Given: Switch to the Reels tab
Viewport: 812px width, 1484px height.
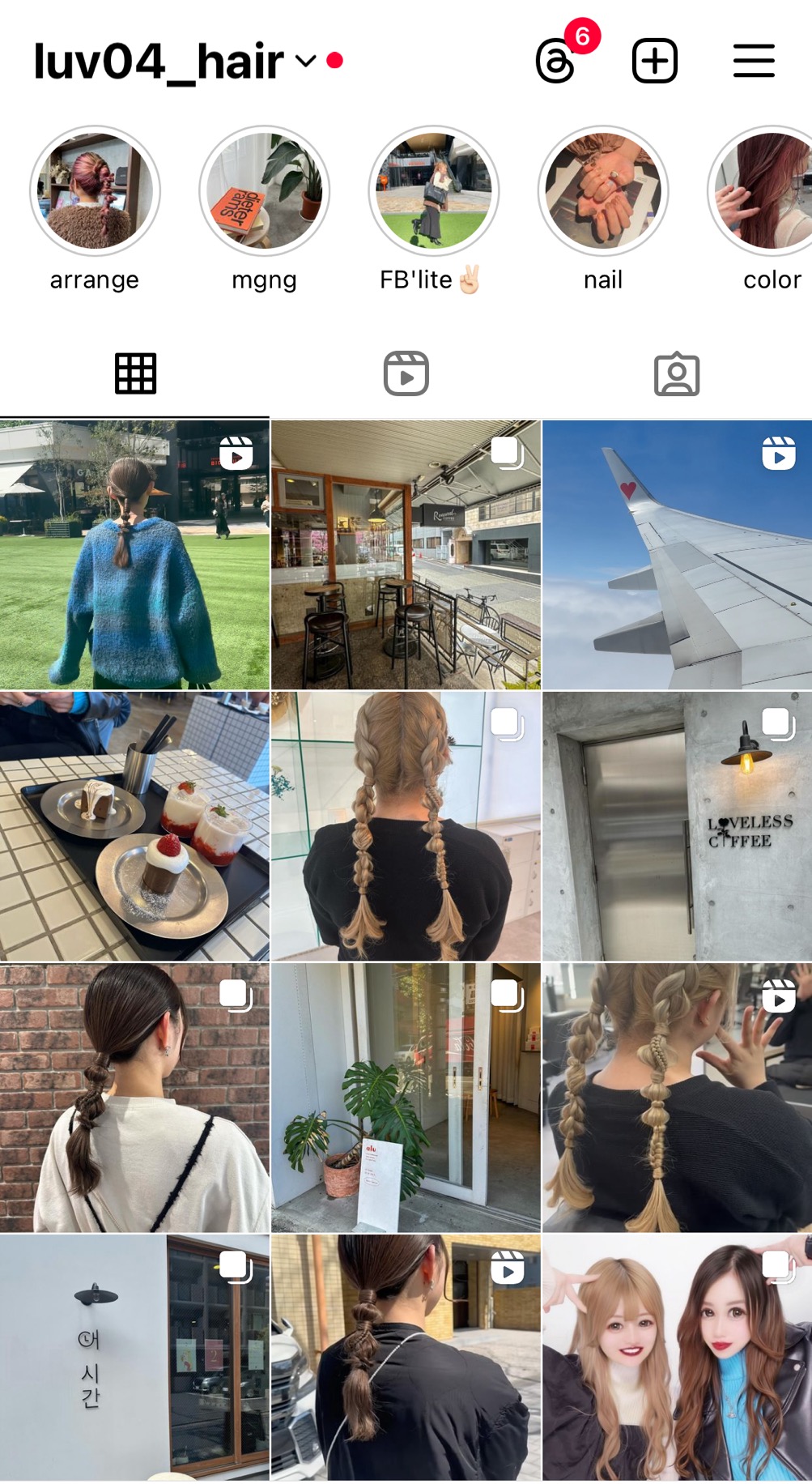Looking at the screenshot, I should tap(406, 373).
